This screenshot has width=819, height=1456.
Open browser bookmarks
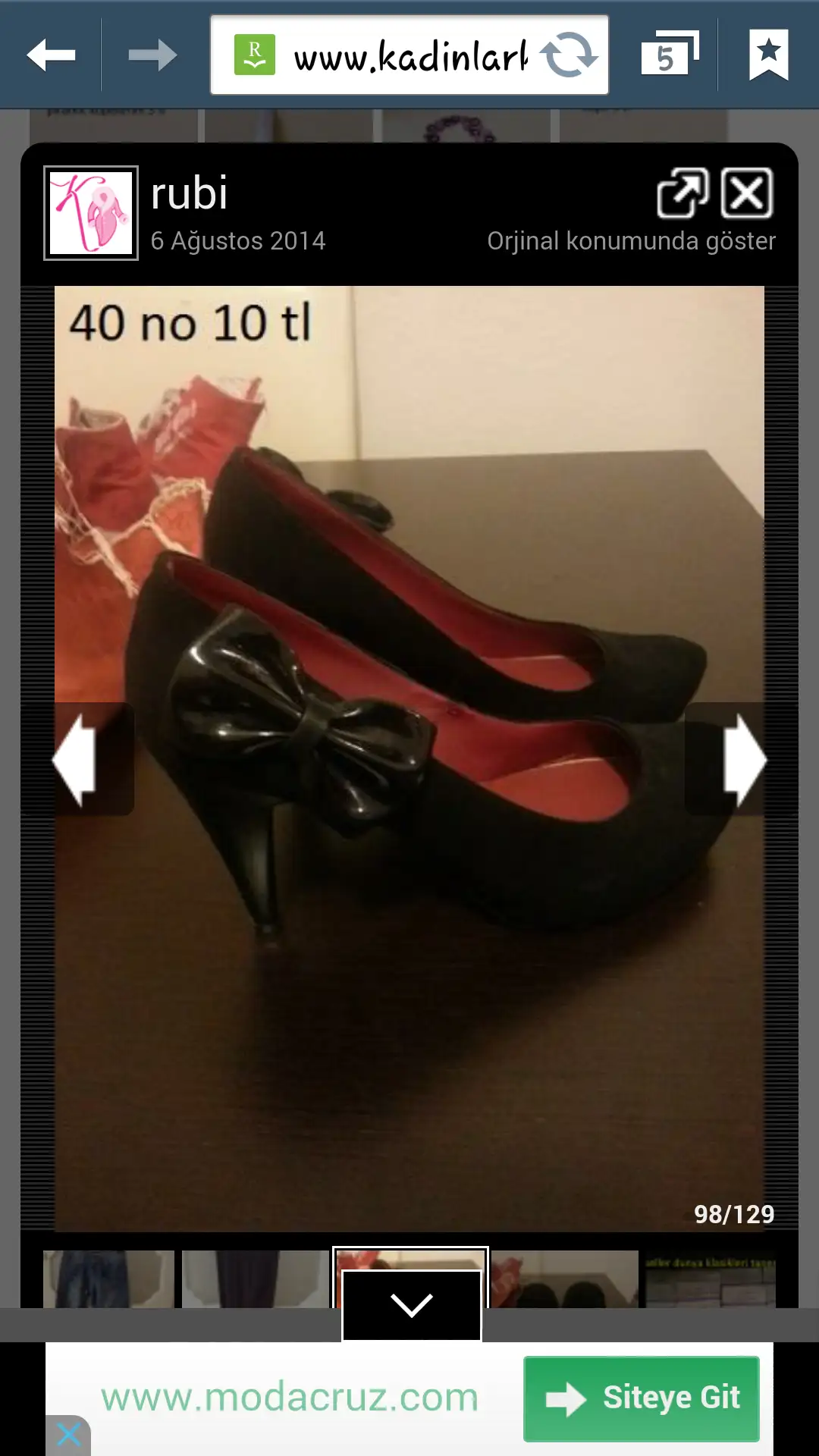(768, 54)
